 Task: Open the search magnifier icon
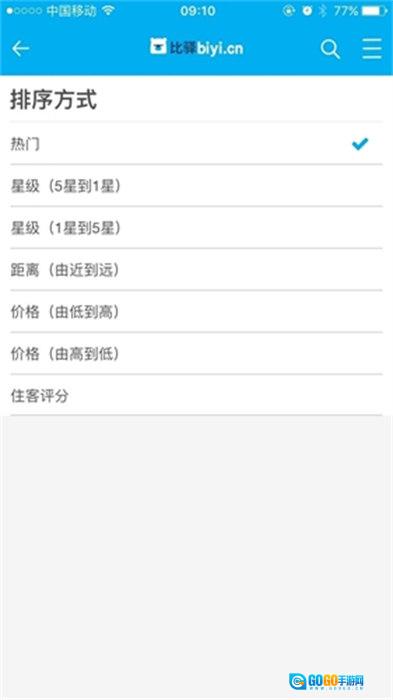pos(330,49)
